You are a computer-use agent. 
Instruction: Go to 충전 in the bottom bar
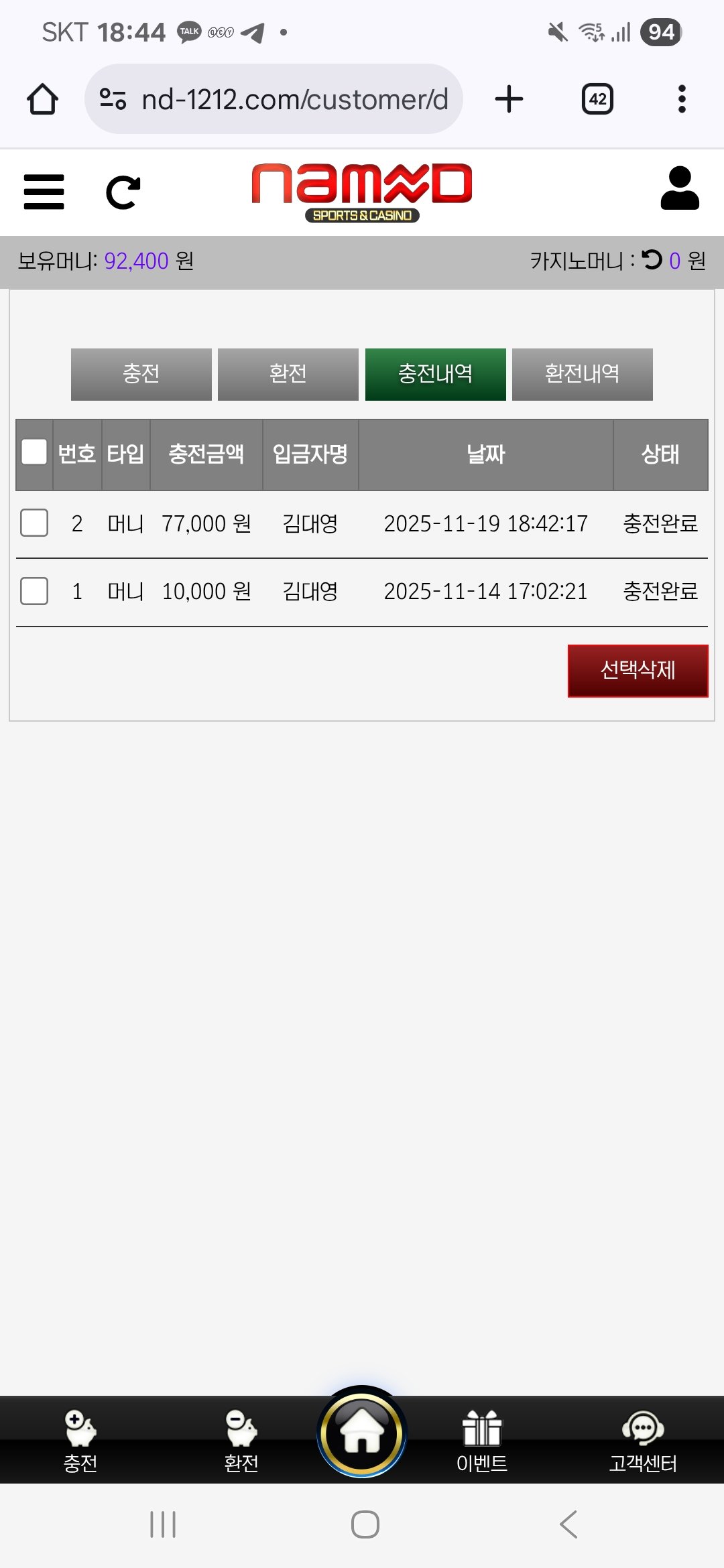click(x=80, y=1441)
